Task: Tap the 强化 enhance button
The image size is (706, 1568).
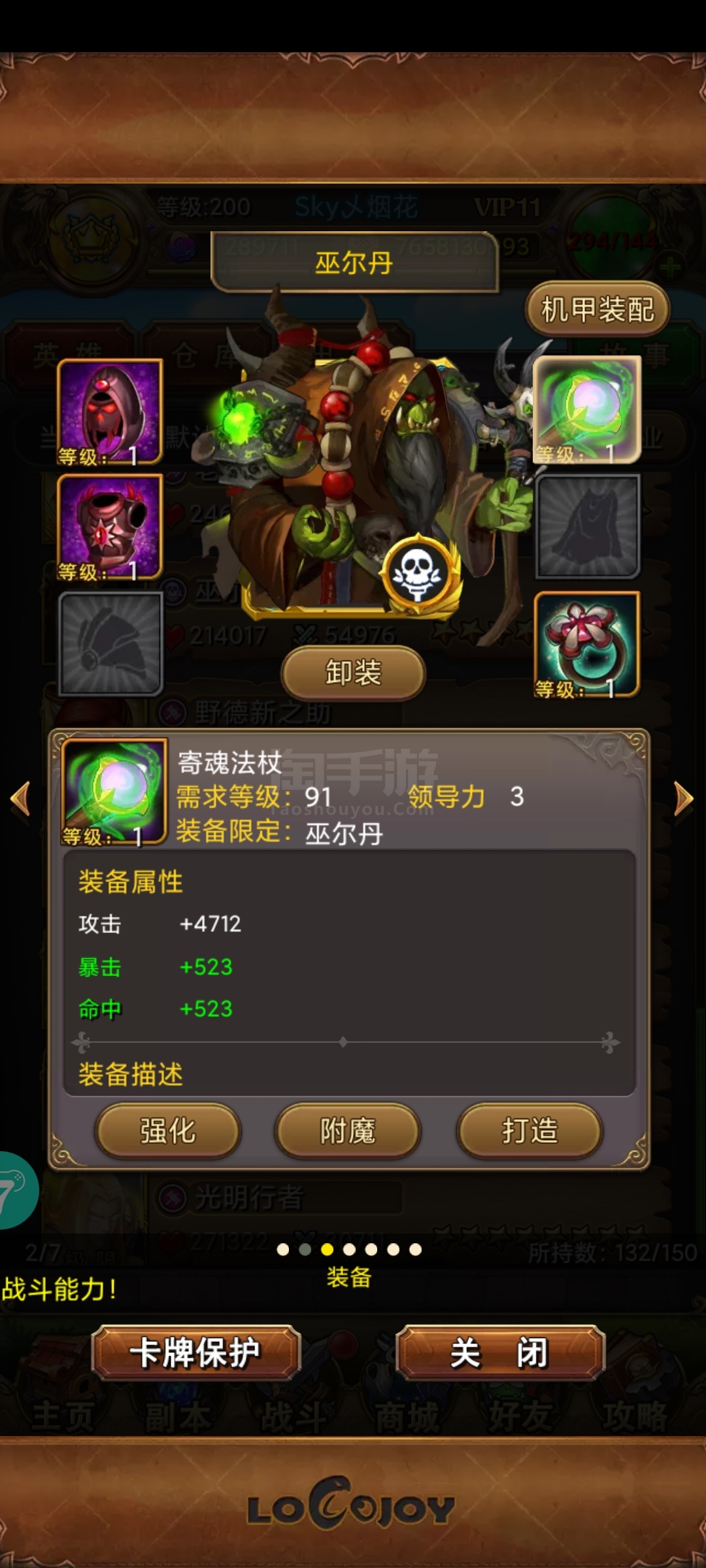Action: coord(168,1130)
